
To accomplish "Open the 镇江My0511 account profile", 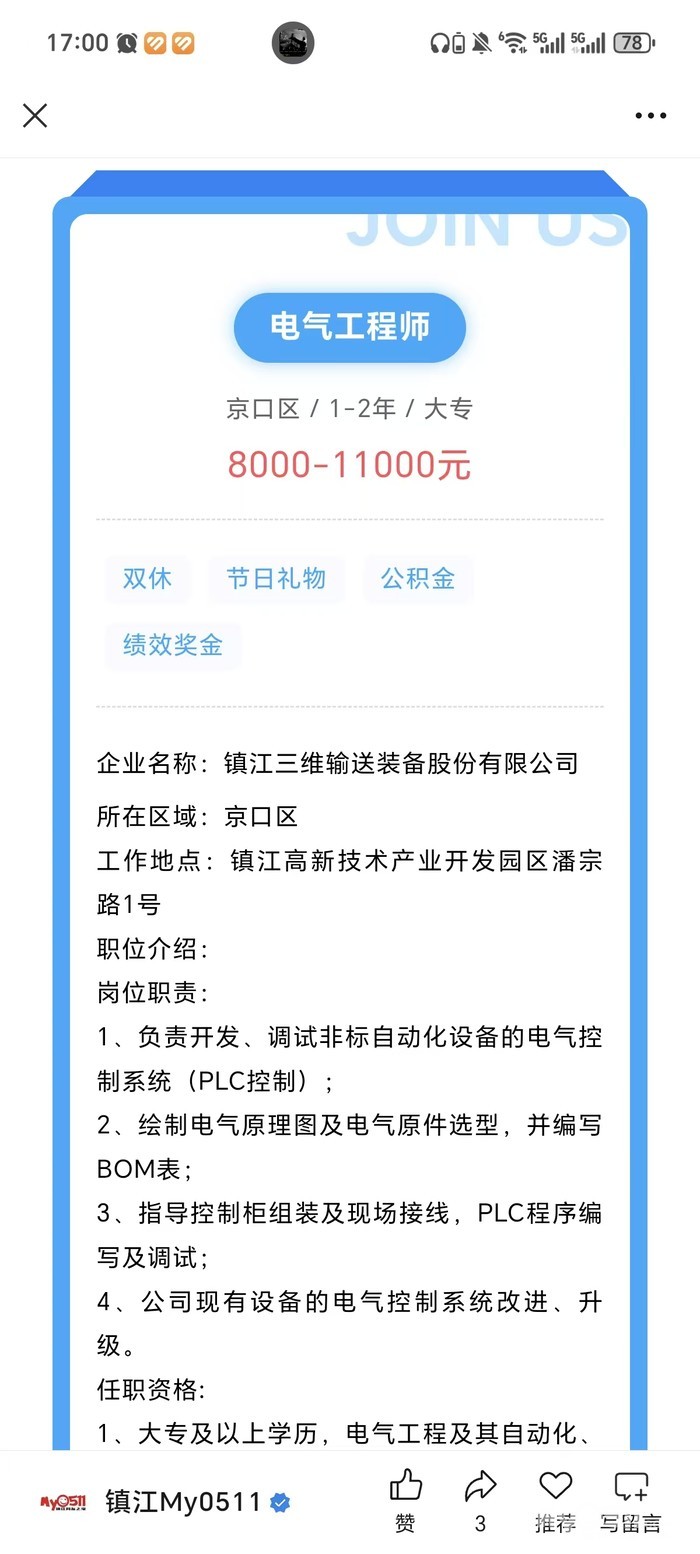I will click(183, 1502).
